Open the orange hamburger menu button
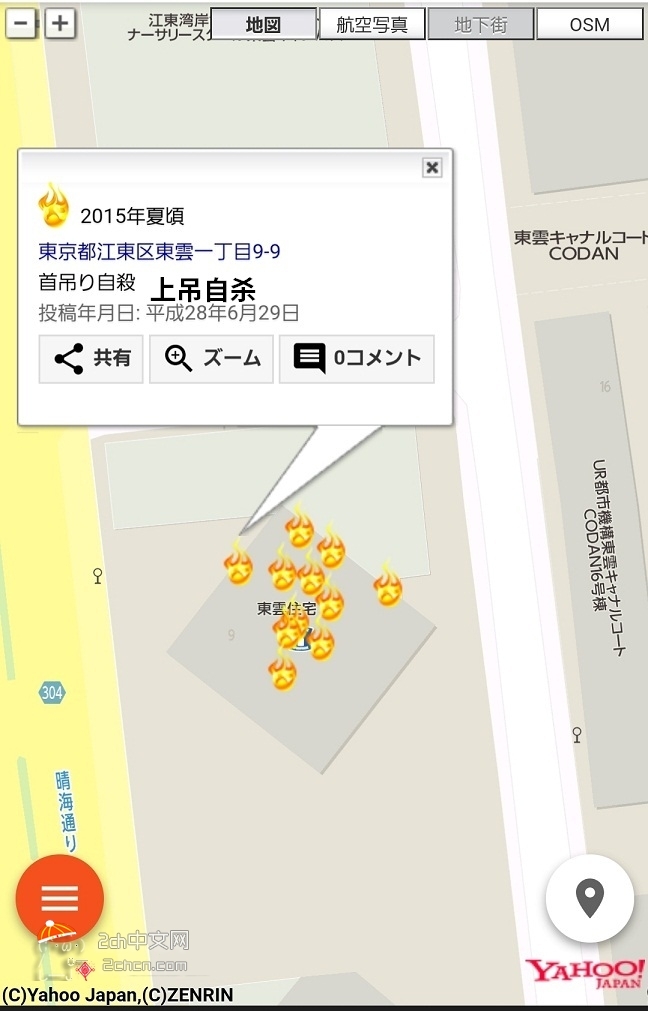The width and height of the screenshot is (648, 1011). coord(59,898)
